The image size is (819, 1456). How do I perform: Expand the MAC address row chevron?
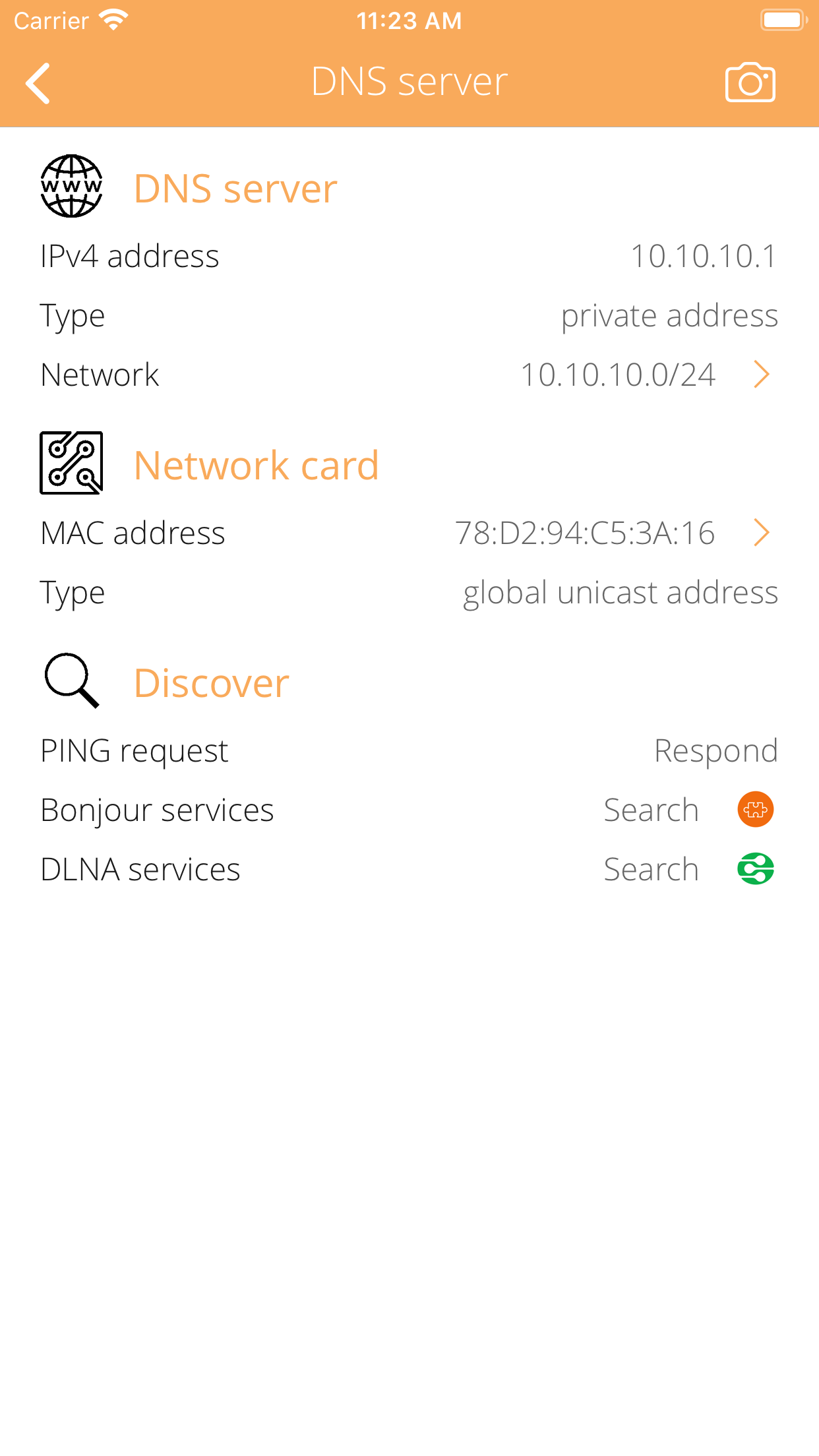point(762,533)
